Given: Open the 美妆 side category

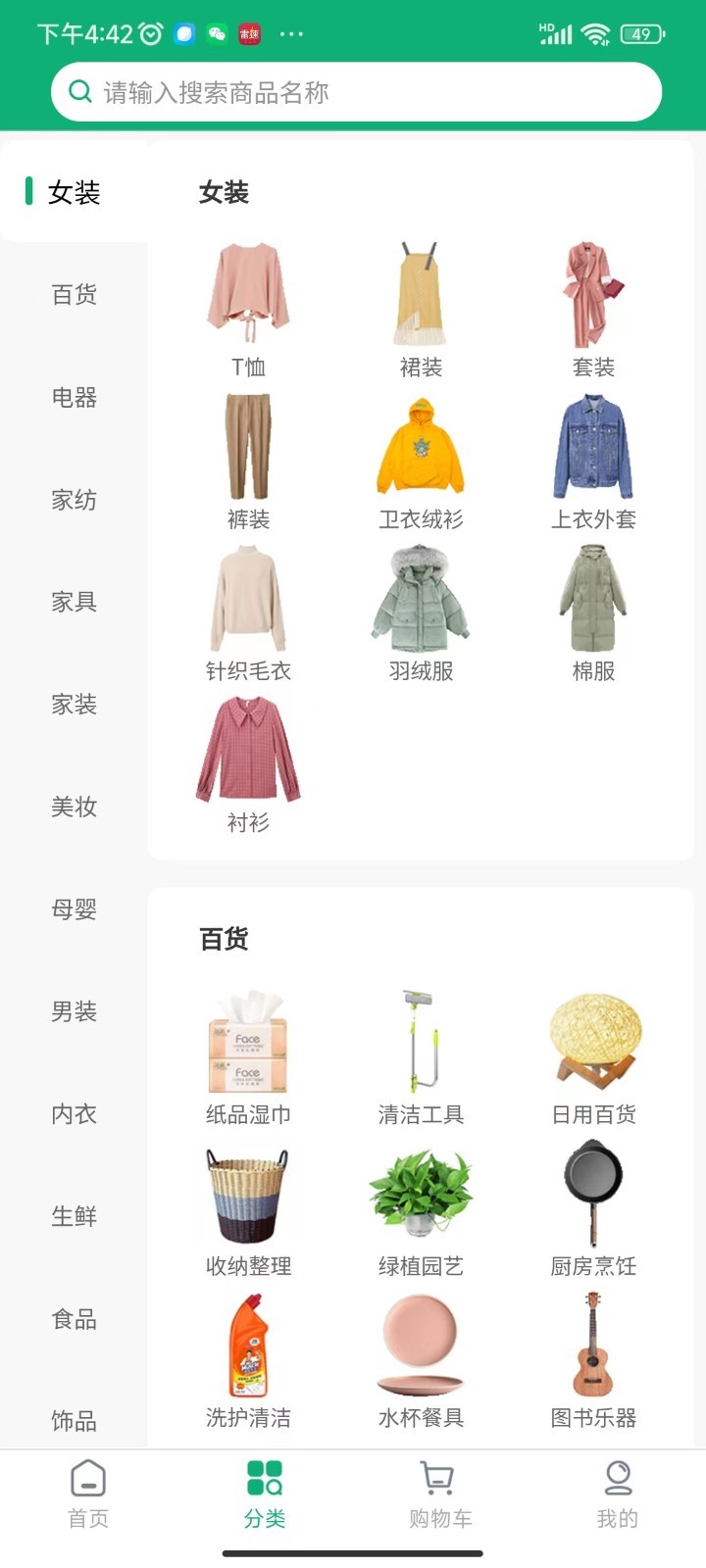Looking at the screenshot, I should pyautogui.click(x=75, y=807).
